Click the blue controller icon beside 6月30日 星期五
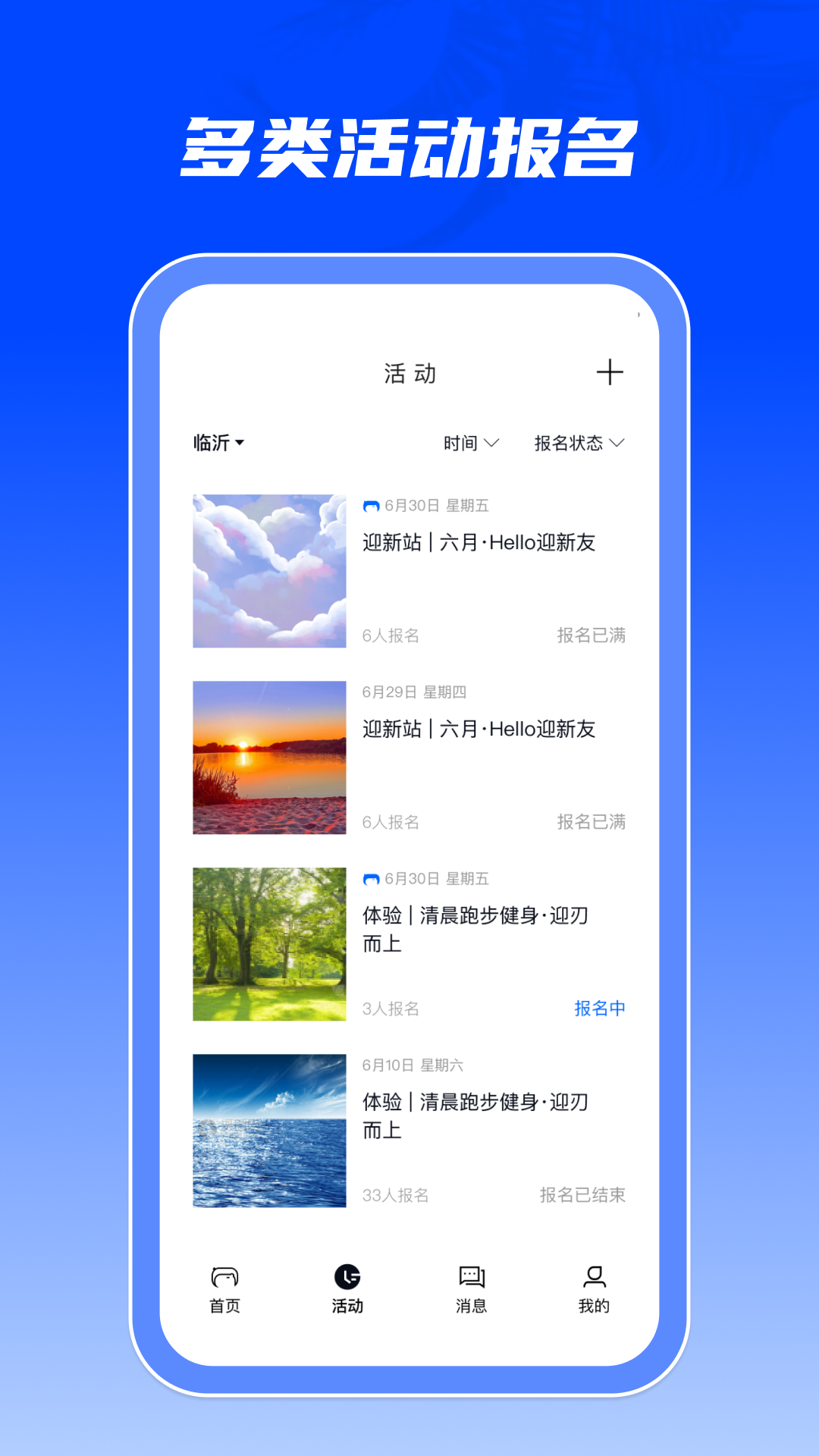Screen dimensions: 819x1456 pyautogui.click(x=371, y=506)
